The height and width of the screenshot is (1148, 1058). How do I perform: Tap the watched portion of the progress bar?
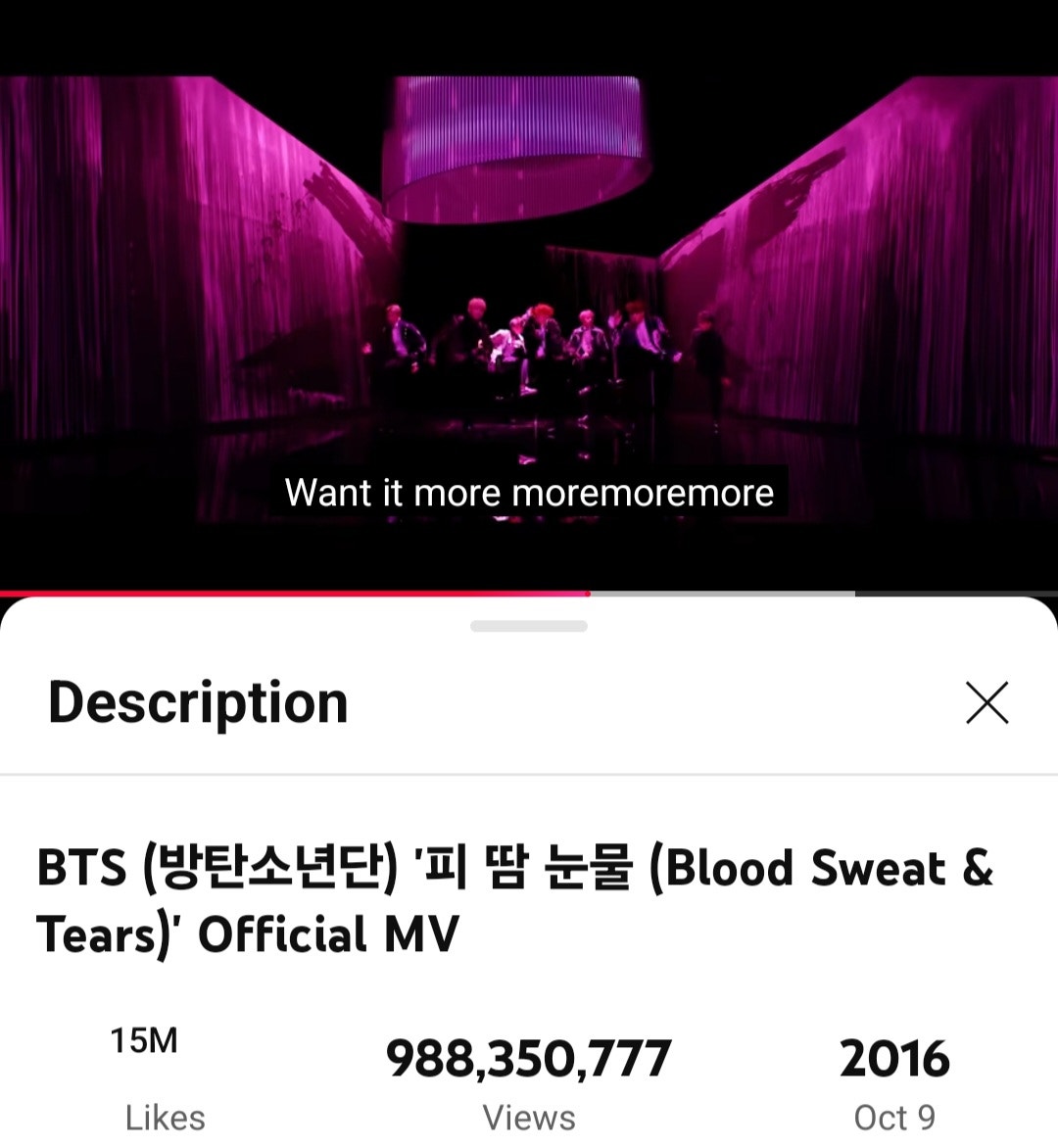294,591
